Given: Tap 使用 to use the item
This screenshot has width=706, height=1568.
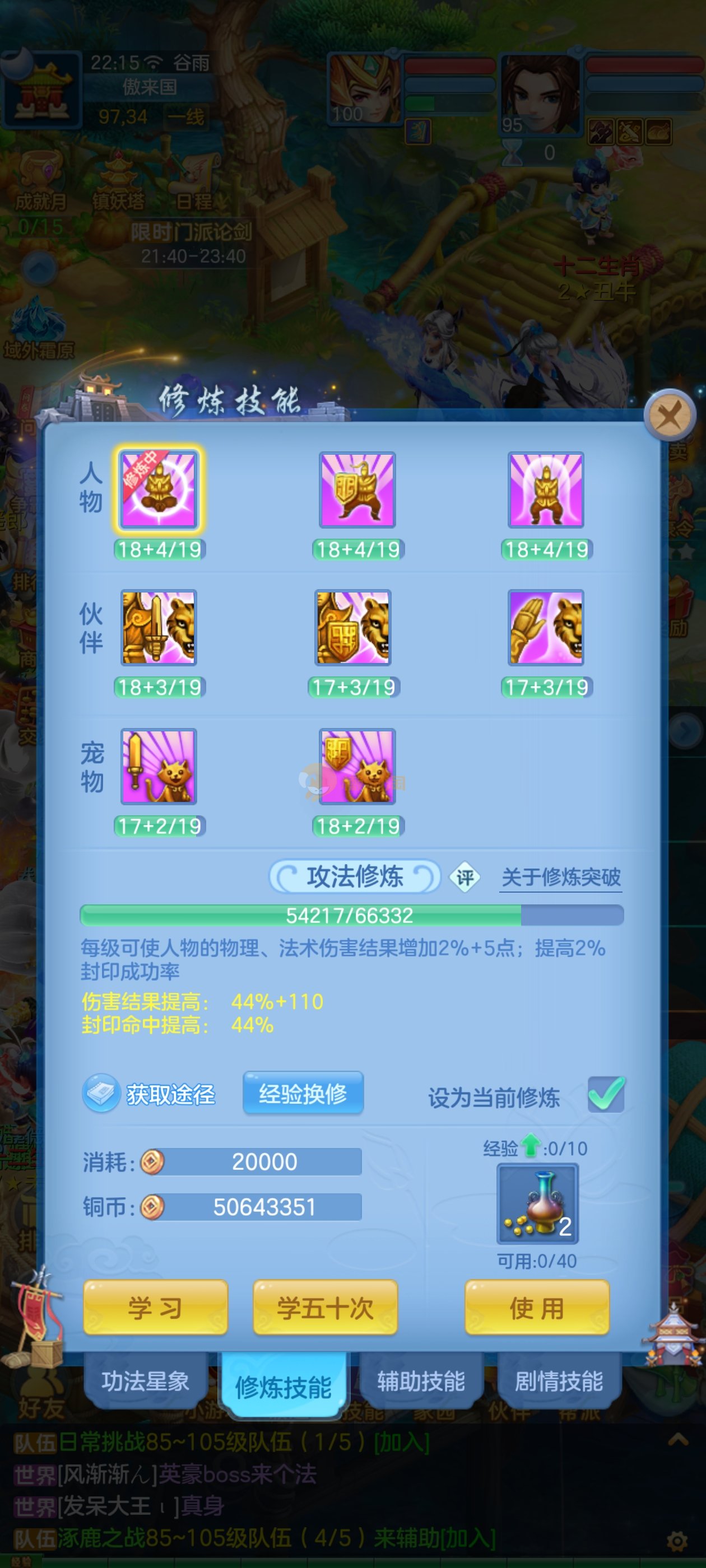Looking at the screenshot, I should [x=537, y=1307].
